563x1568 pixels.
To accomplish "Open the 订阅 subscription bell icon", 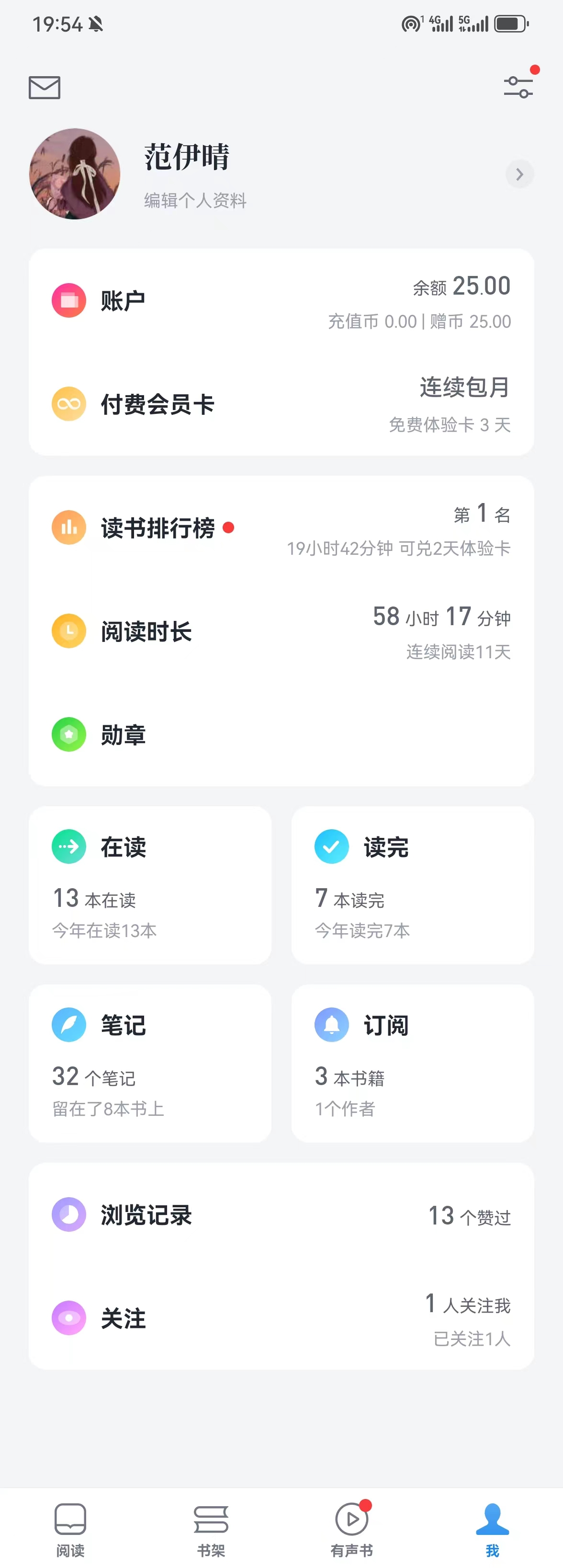I will point(331,1024).
